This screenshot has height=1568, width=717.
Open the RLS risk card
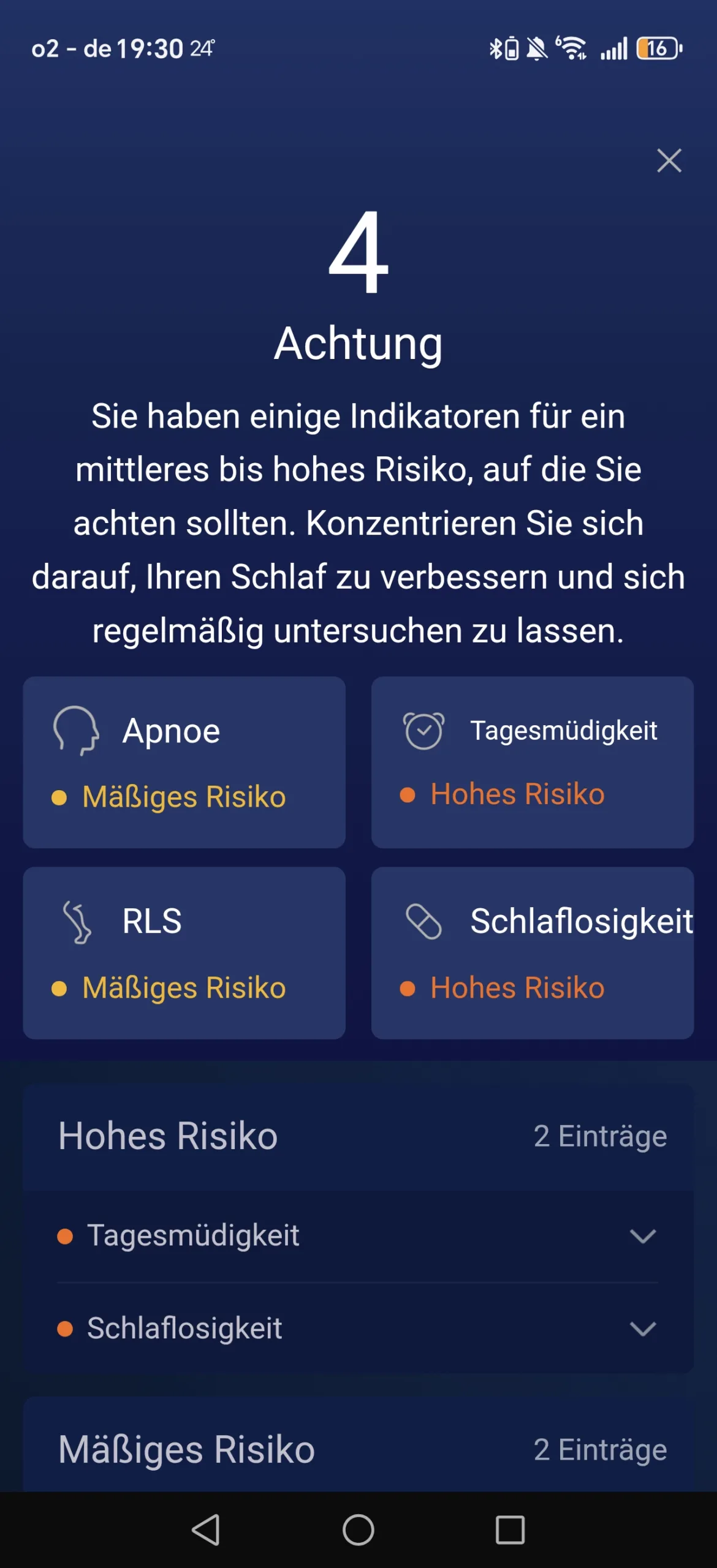184,952
